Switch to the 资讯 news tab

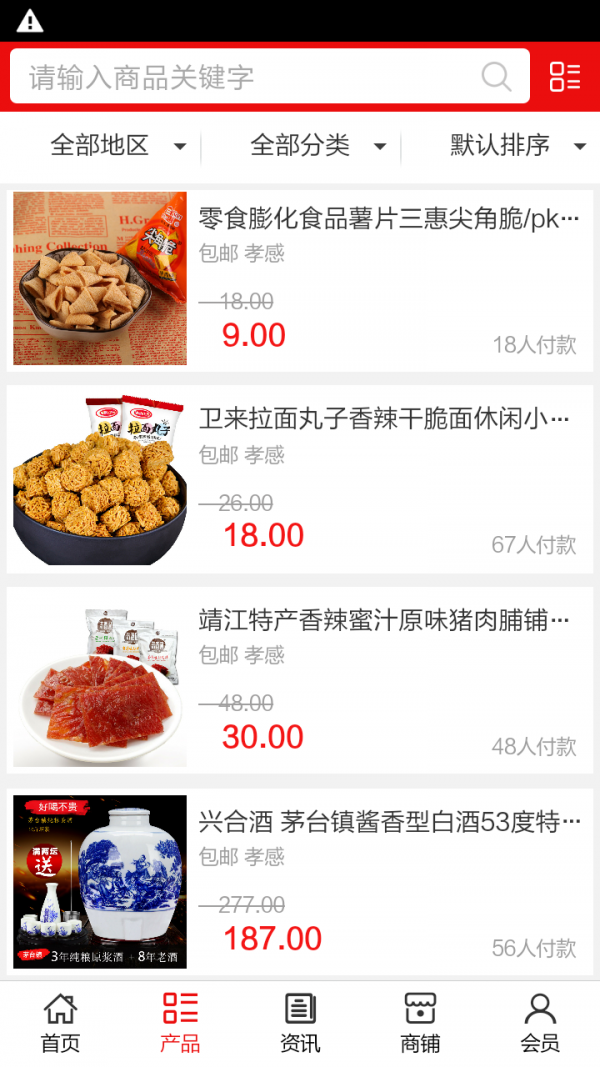pyautogui.click(x=300, y=1023)
